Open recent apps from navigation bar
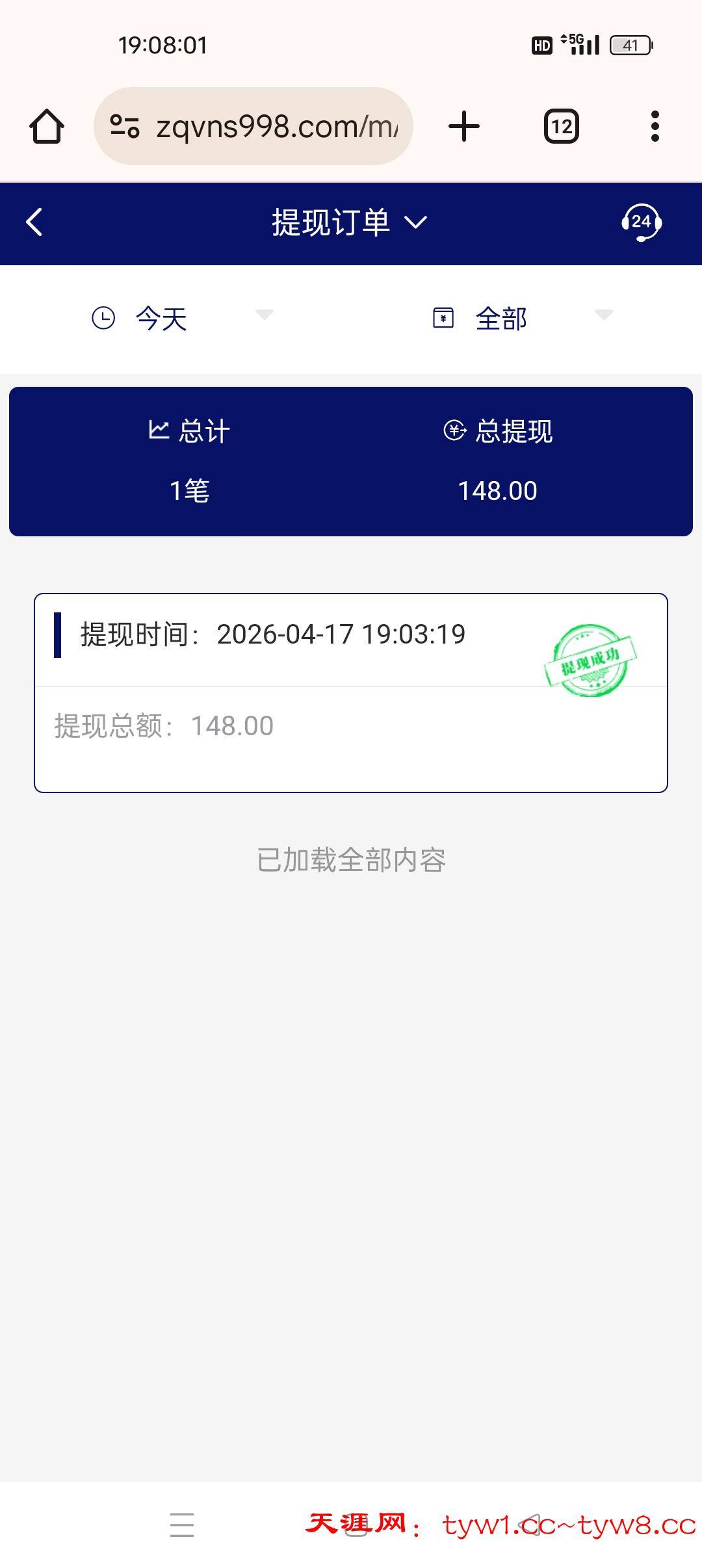This screenshot has height=1568, width=702. coord(182,1524)
